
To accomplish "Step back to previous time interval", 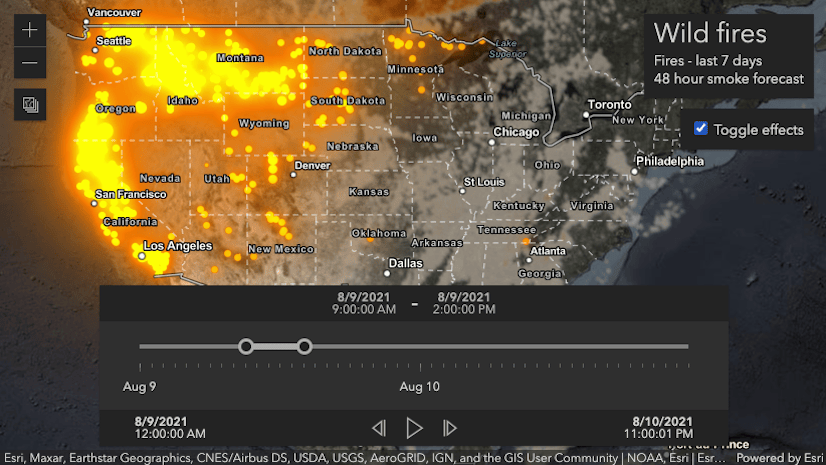I will tap(379, 428).
